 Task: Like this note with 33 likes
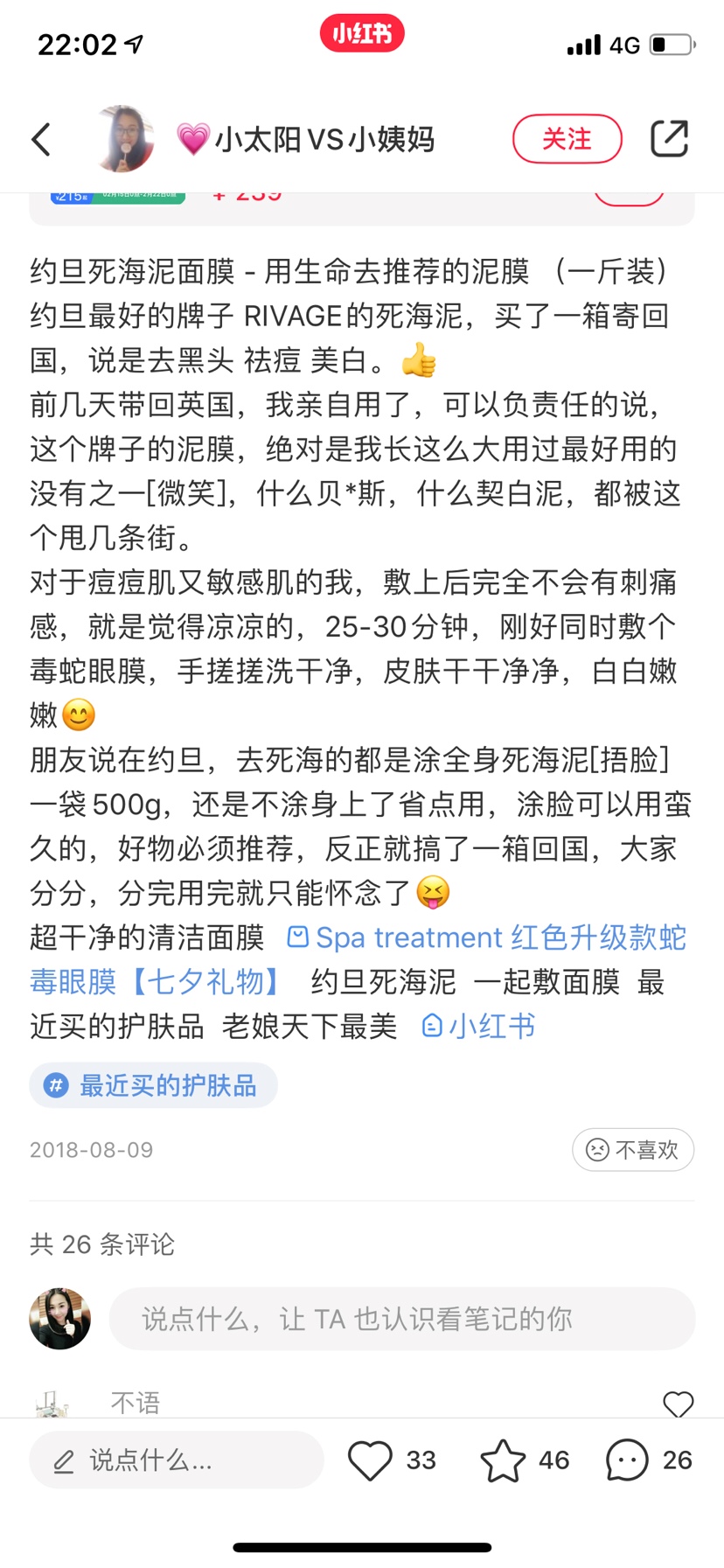[x=371, y=1460]
